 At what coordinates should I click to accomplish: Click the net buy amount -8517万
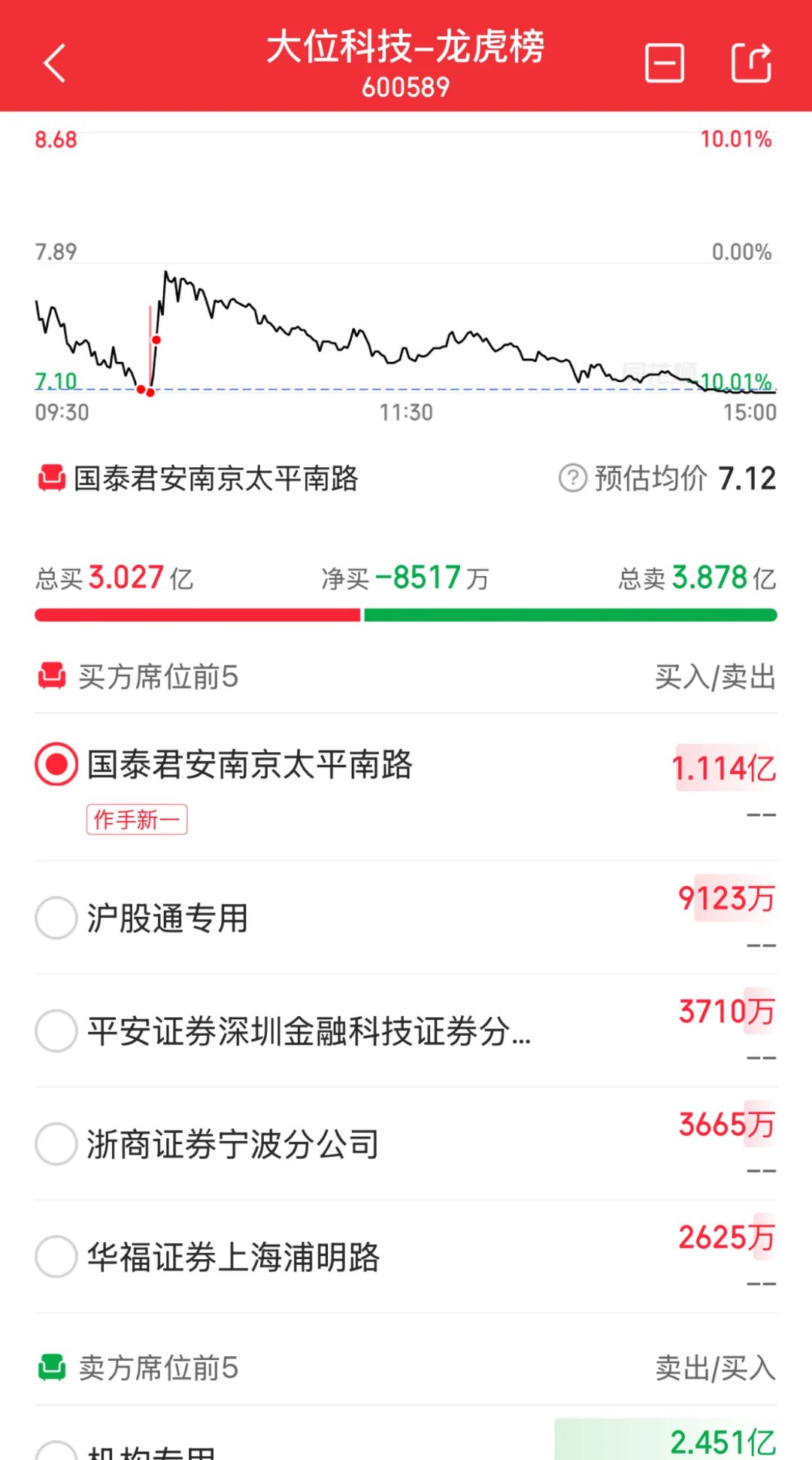pos(403,579)
